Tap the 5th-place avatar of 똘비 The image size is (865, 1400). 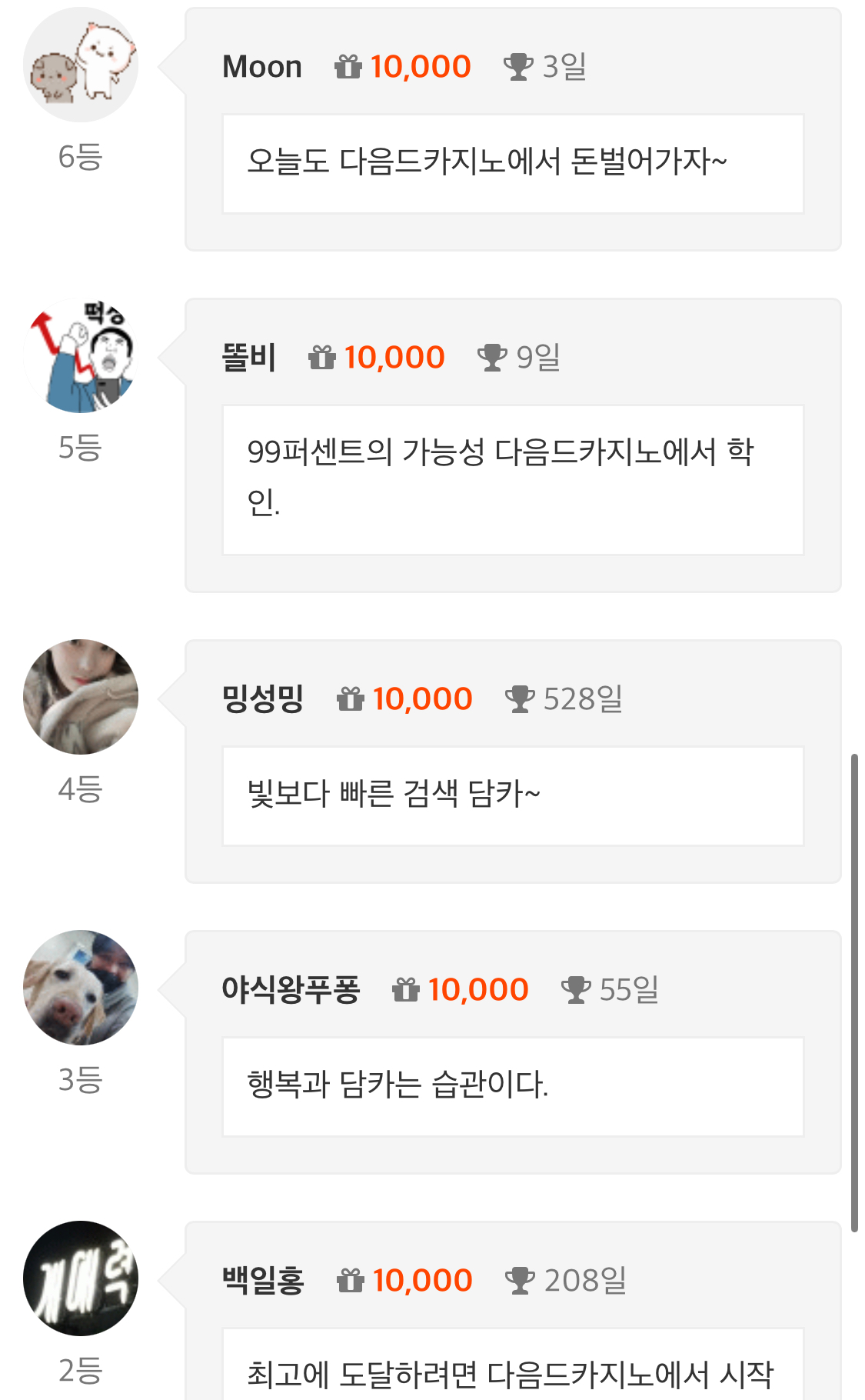pyautogui.click(x=81, y=355)
